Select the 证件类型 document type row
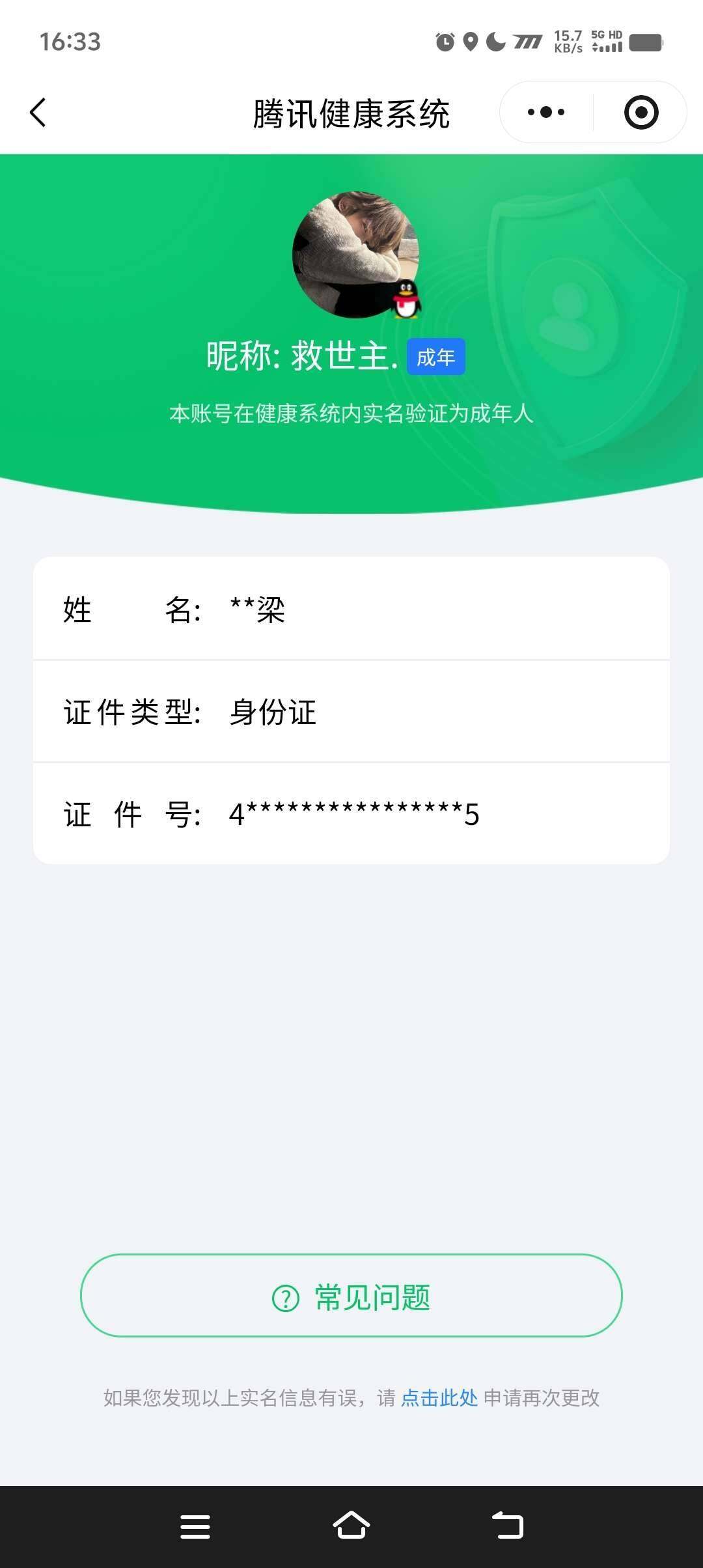The width and height of the screenshot is (703, 1568). point(351,712)
